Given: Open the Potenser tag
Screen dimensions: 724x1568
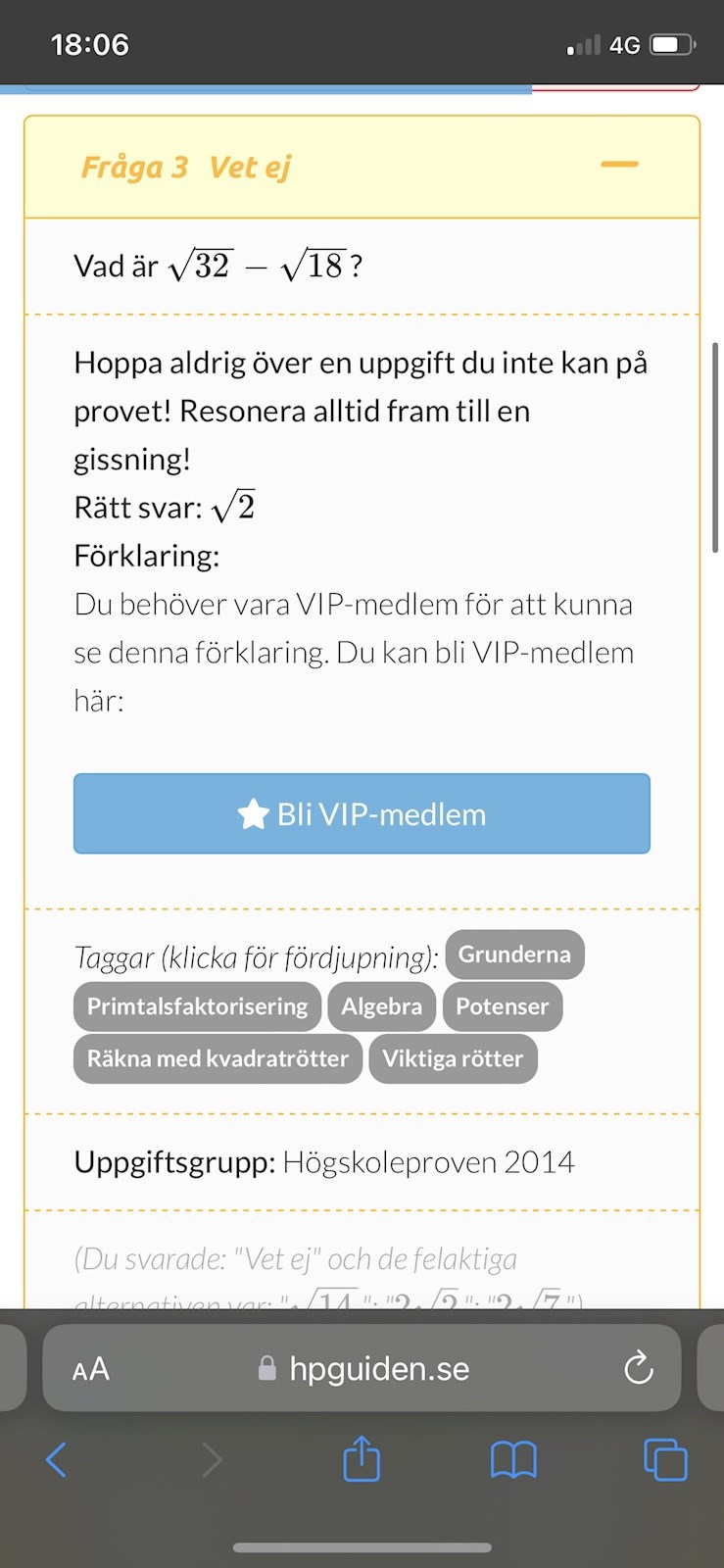Looking at the screenshot, I should pyautogui.click(x=502, y=1006).
